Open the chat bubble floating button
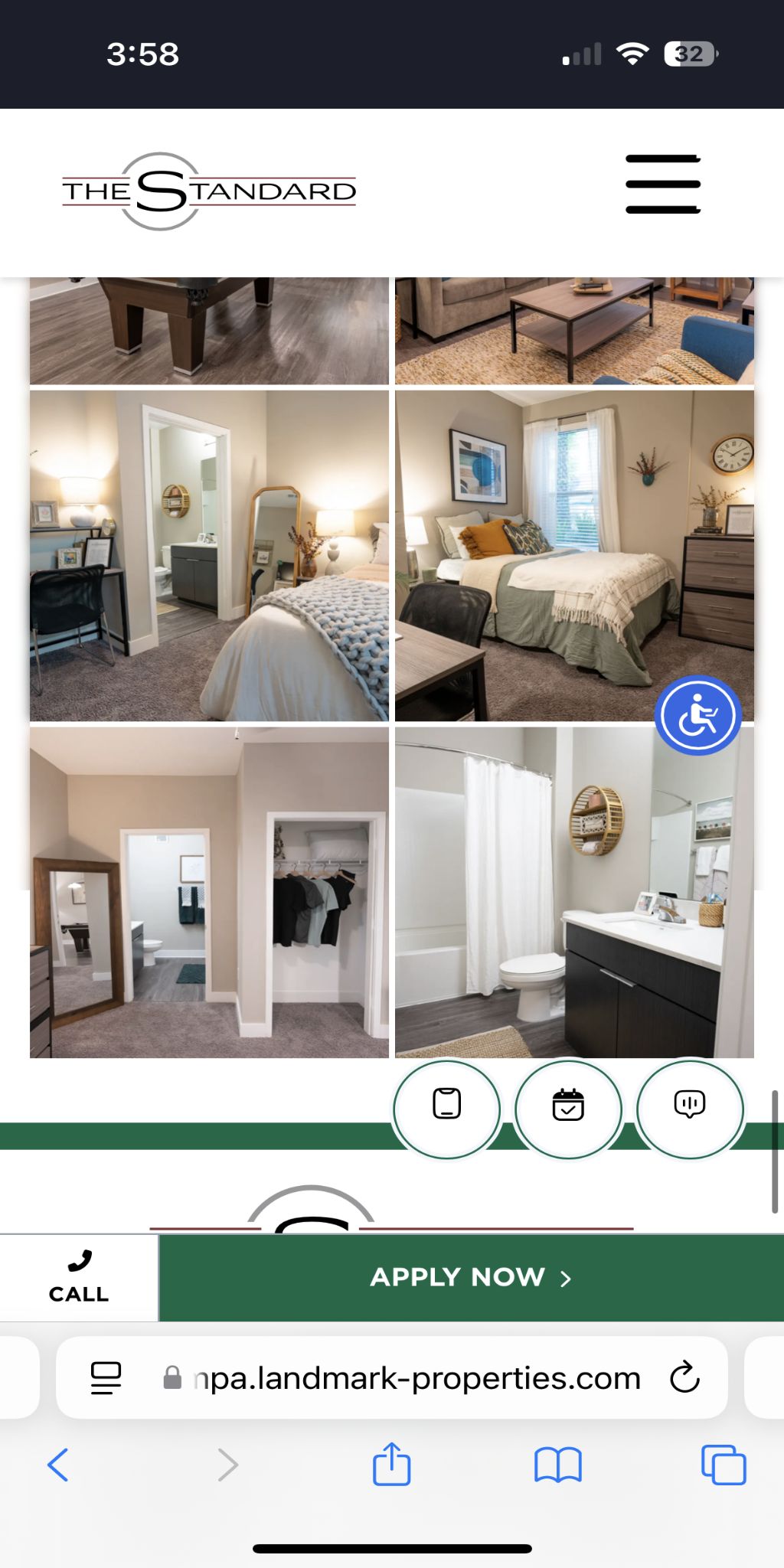 pos(689,1108)
